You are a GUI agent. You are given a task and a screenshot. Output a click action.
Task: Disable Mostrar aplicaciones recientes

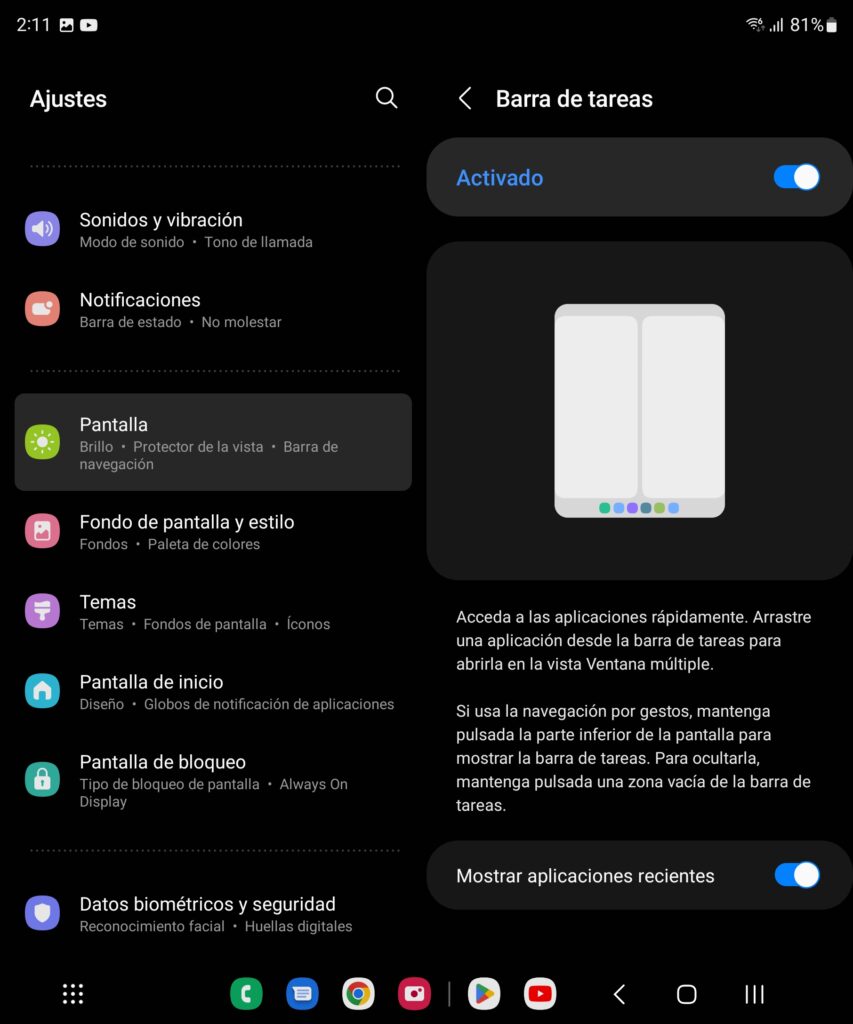796,875
